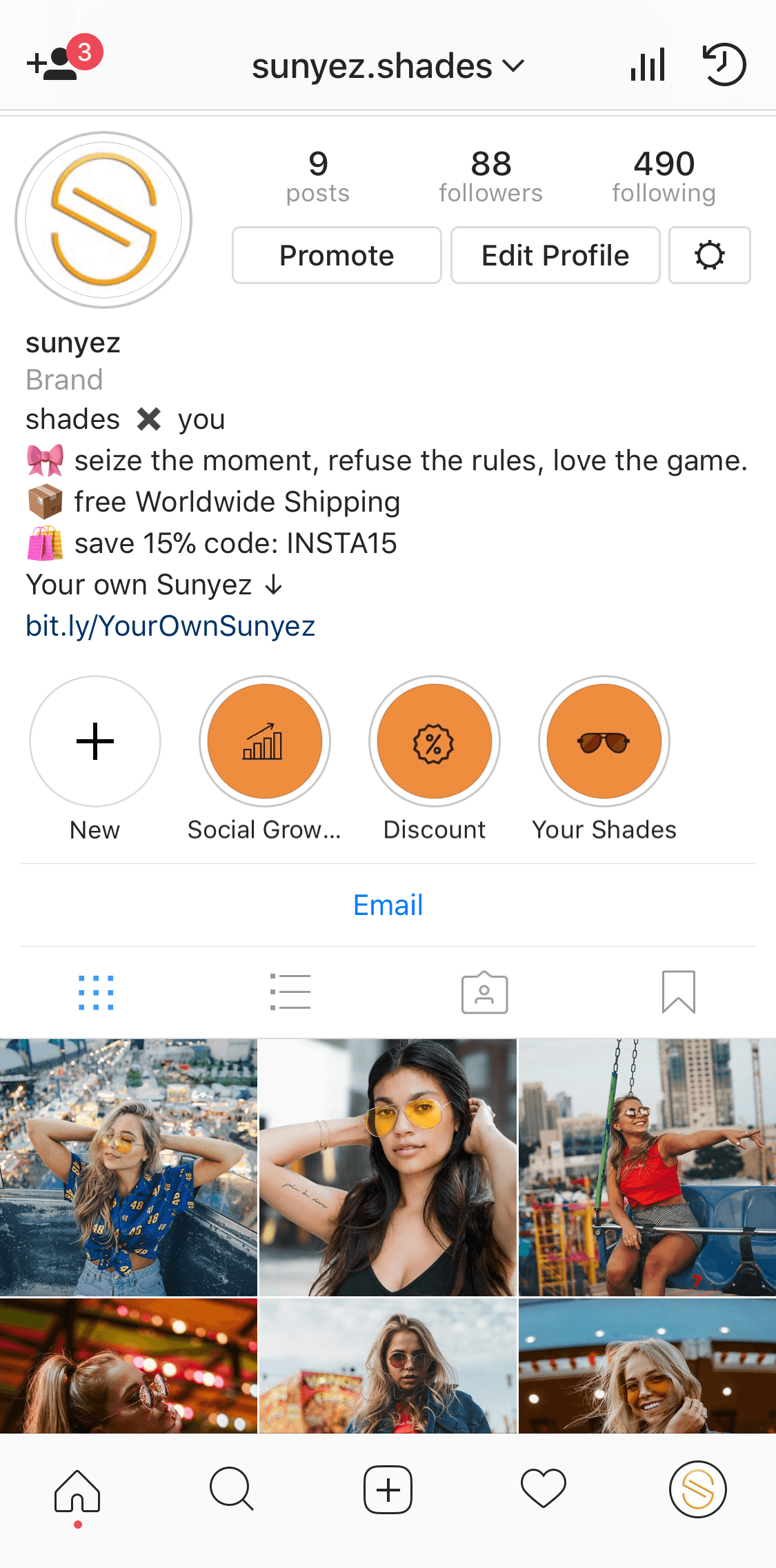Open the search and explore tab
This screenshot has height=1568, width=776.
click(x=232, y=1489)
